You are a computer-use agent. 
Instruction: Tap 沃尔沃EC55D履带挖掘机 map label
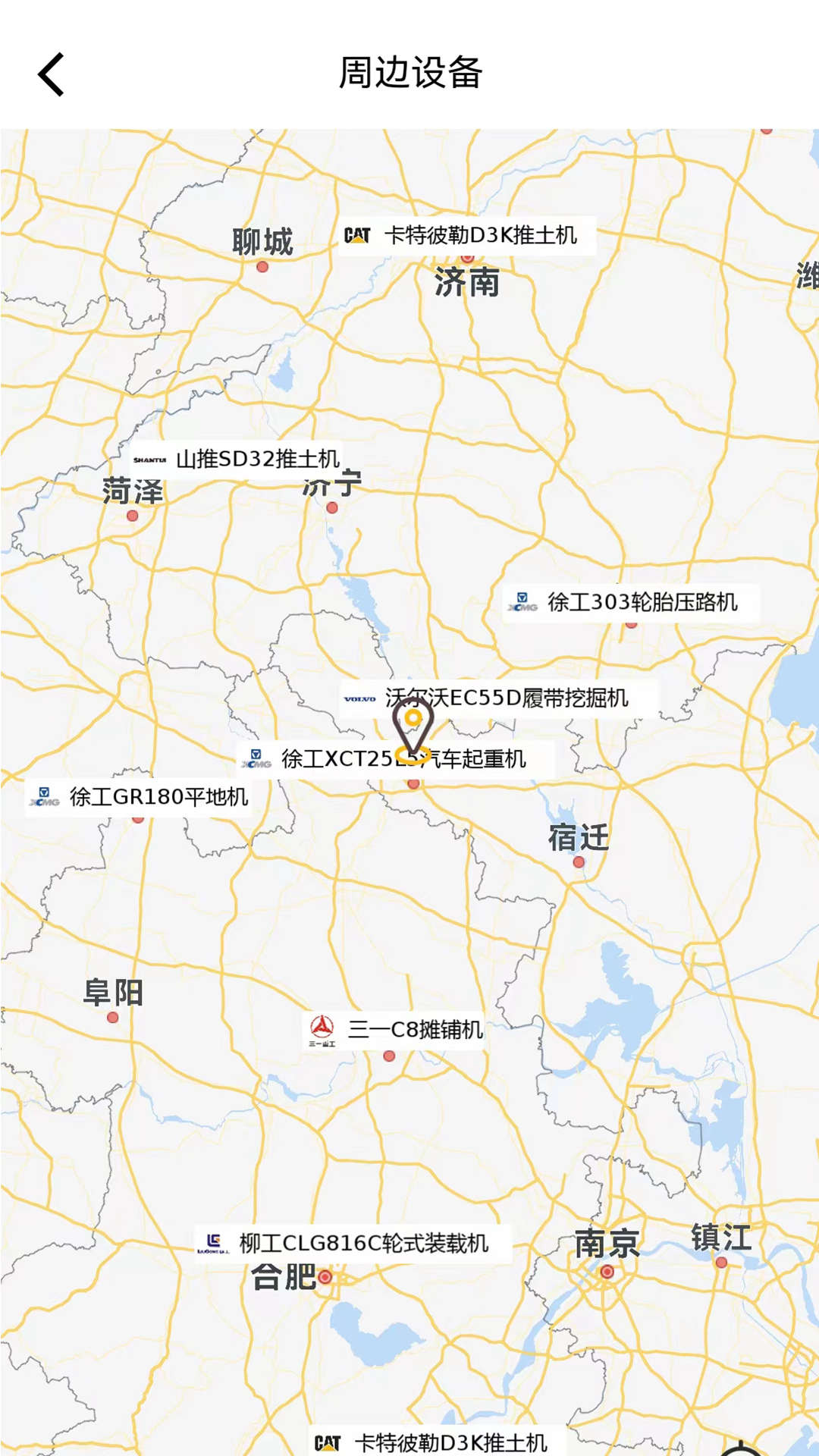(497, 698)
